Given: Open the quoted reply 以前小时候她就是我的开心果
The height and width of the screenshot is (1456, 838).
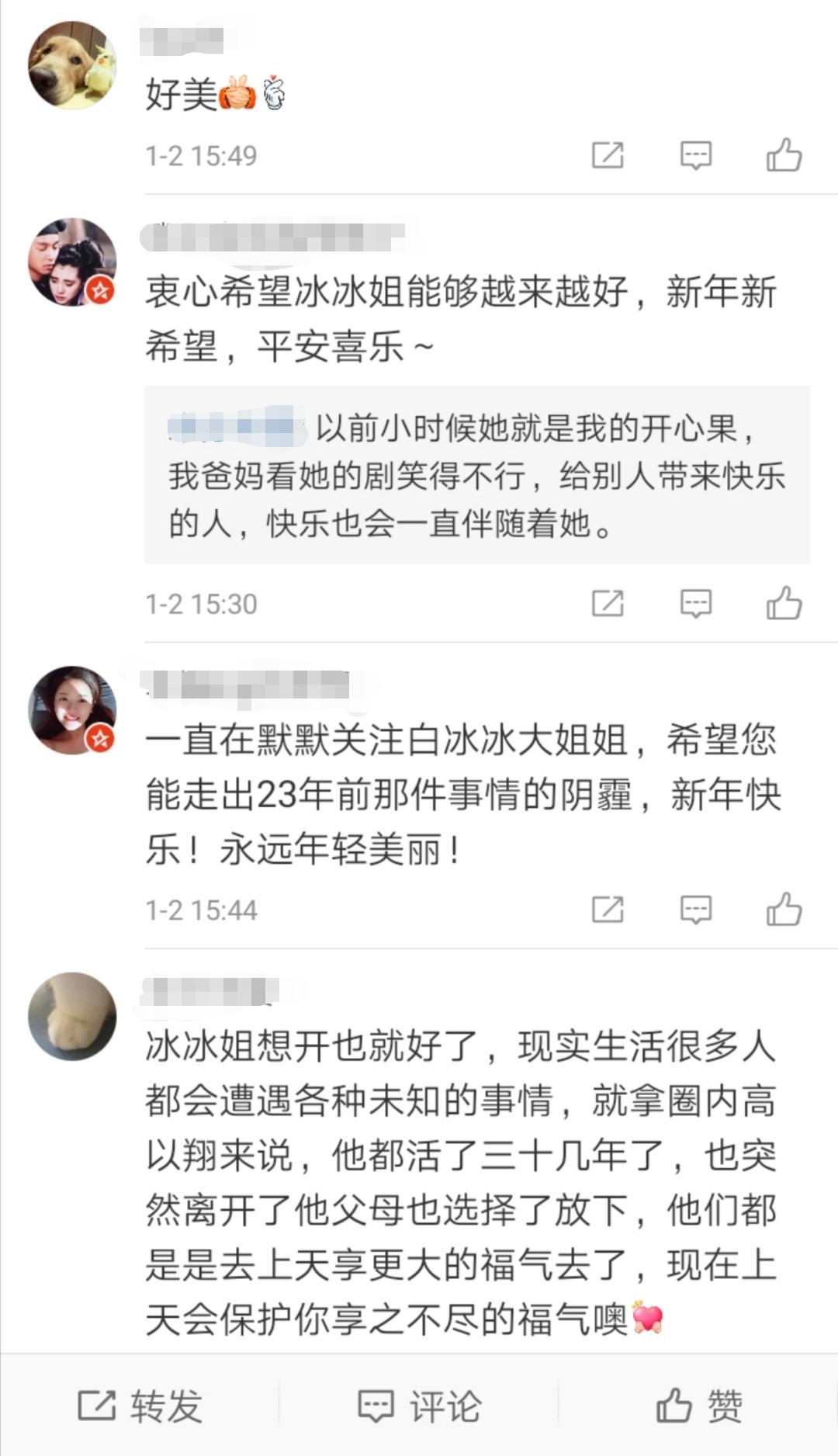Looking at the screenshot, I should (x=476, y=475).
